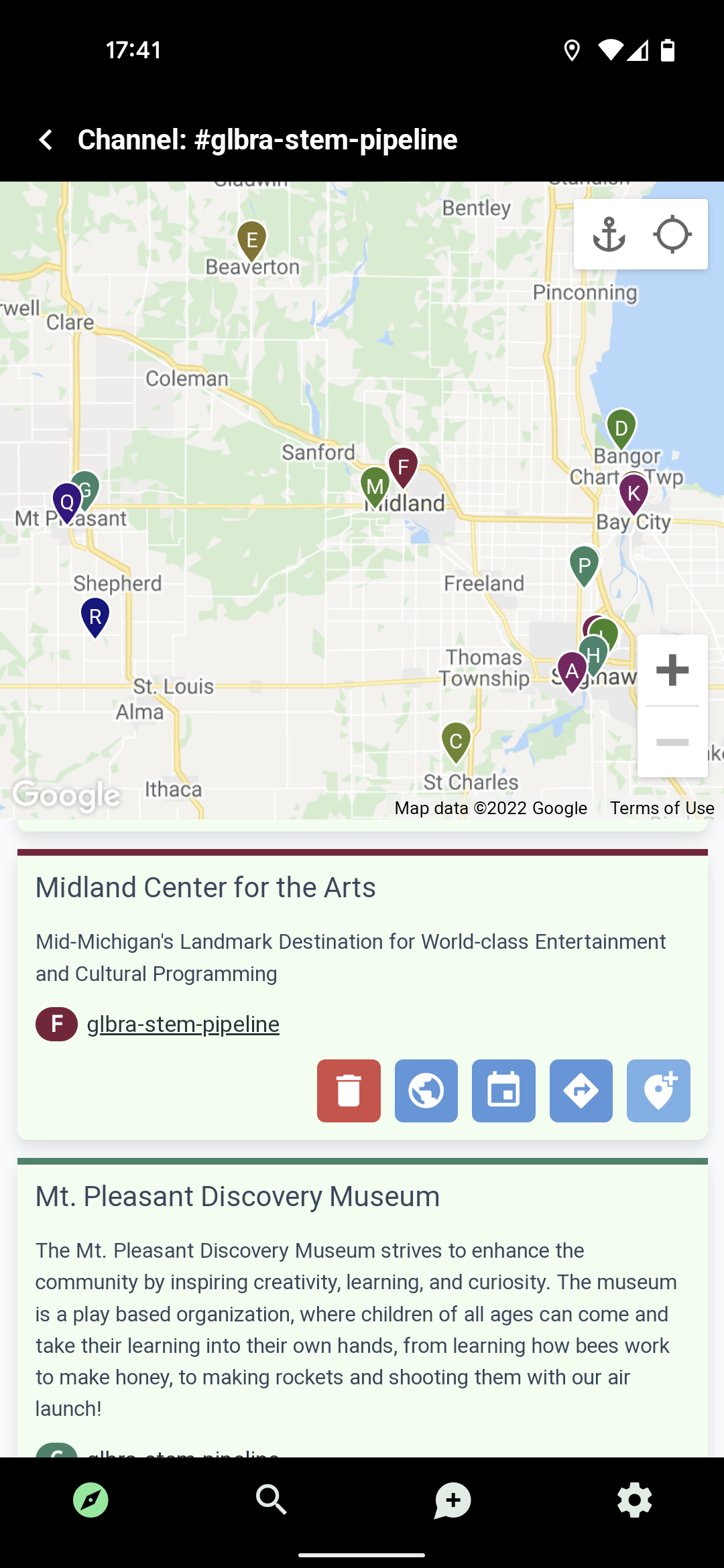Select map marker D near Bangor
The image size is (724, 1568).
[x=621, y=428]
